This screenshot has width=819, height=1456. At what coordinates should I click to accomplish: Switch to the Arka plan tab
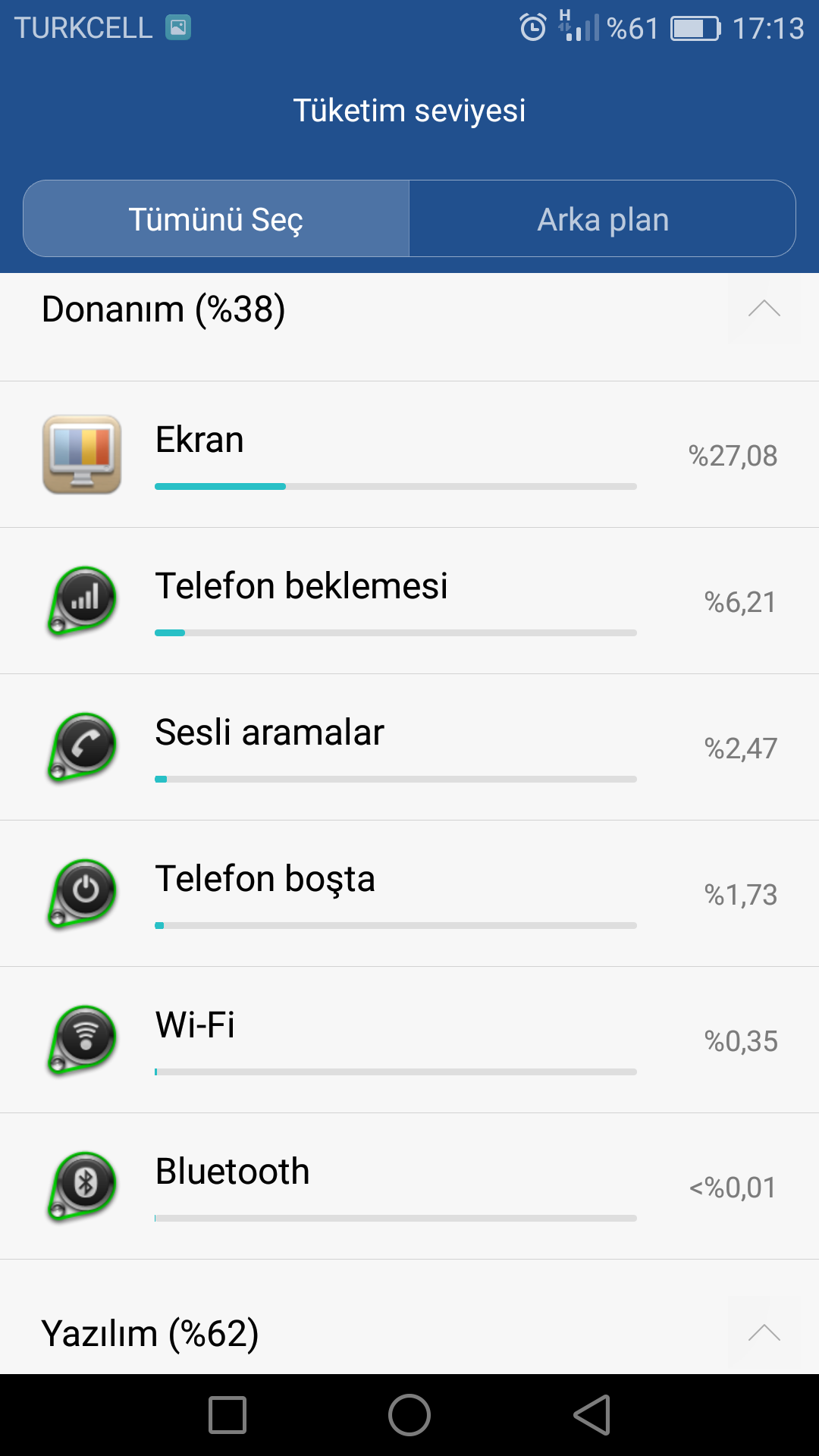pos(603,219)
